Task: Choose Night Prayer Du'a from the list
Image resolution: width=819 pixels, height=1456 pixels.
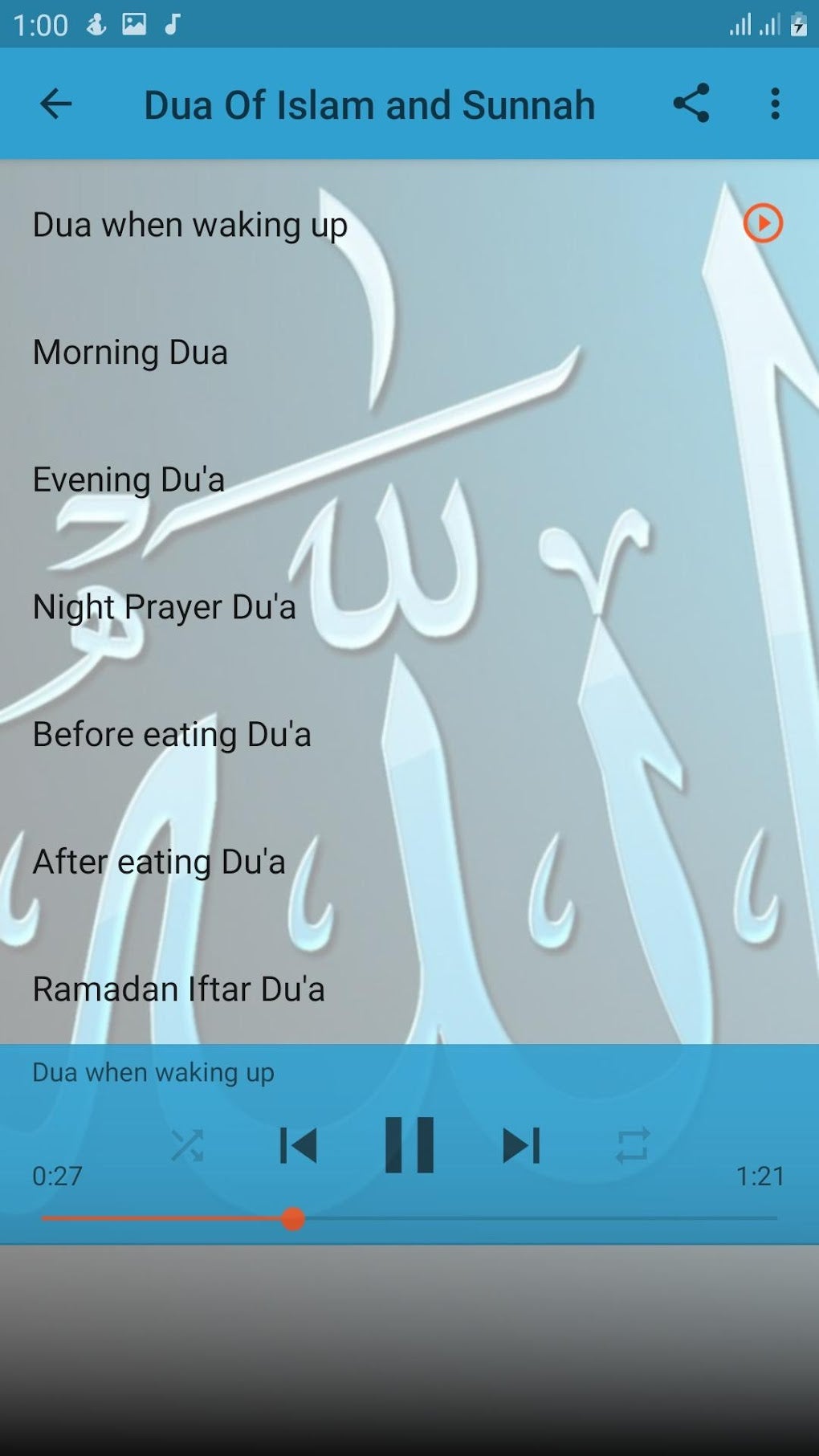Action: tap(165, 607)
